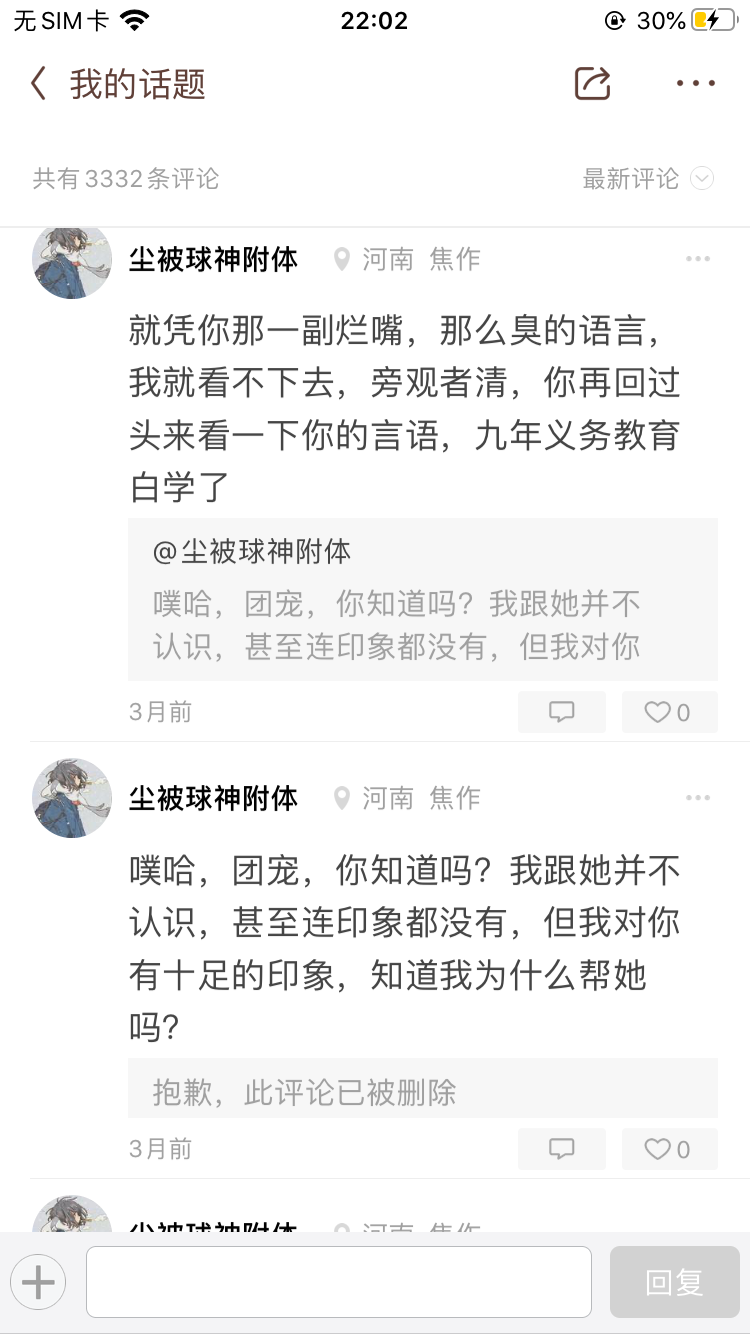750x1334 pixels.
Task: Share this topic
Action: [x=593, y=84]
